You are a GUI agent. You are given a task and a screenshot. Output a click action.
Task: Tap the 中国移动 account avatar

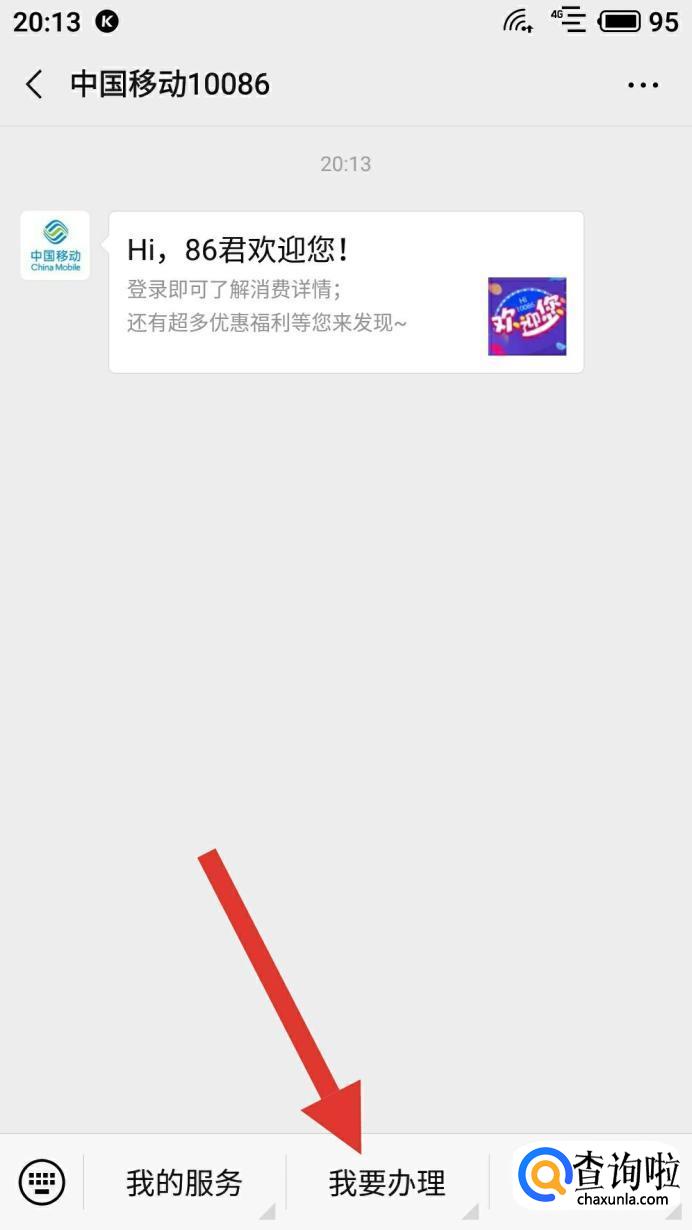(x=55, y=245)
